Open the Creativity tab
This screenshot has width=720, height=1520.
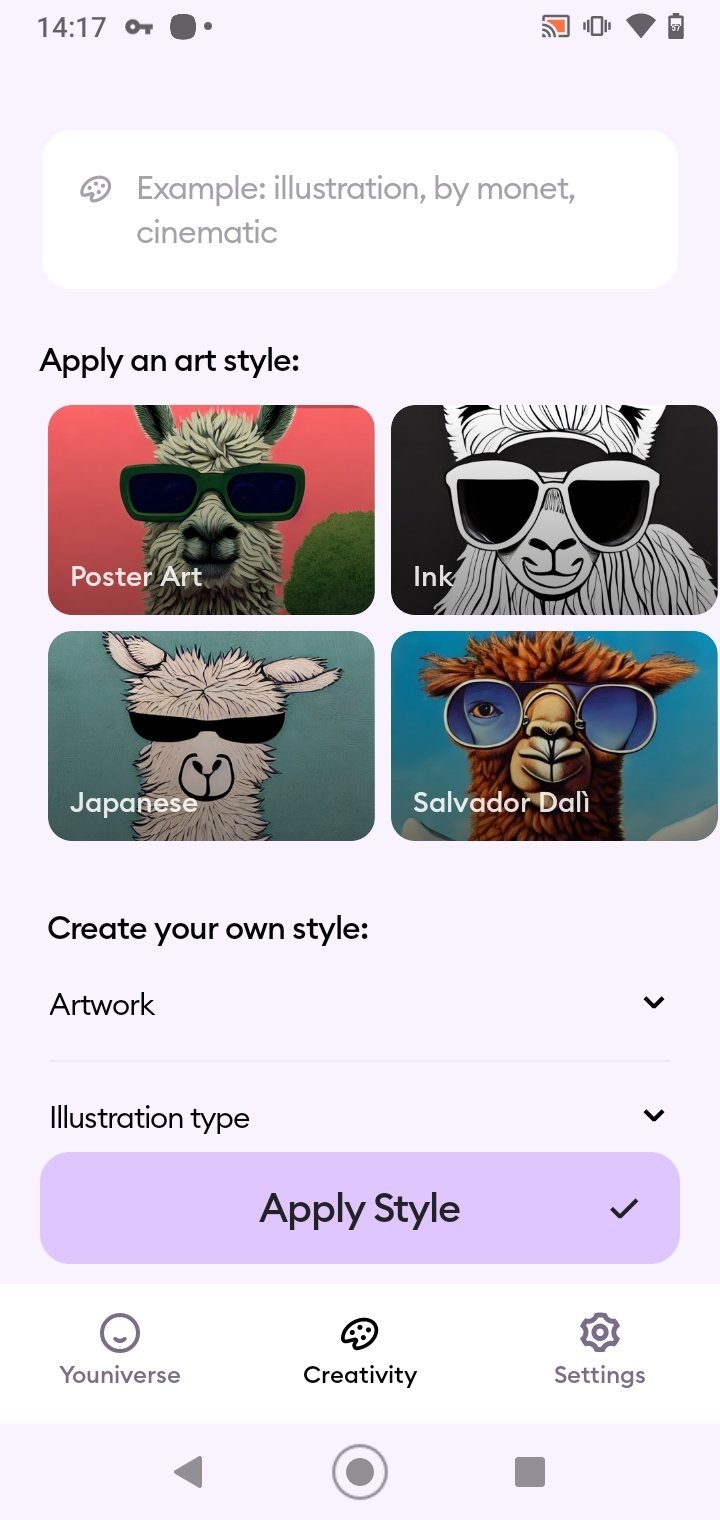[x=360, y=1351]
